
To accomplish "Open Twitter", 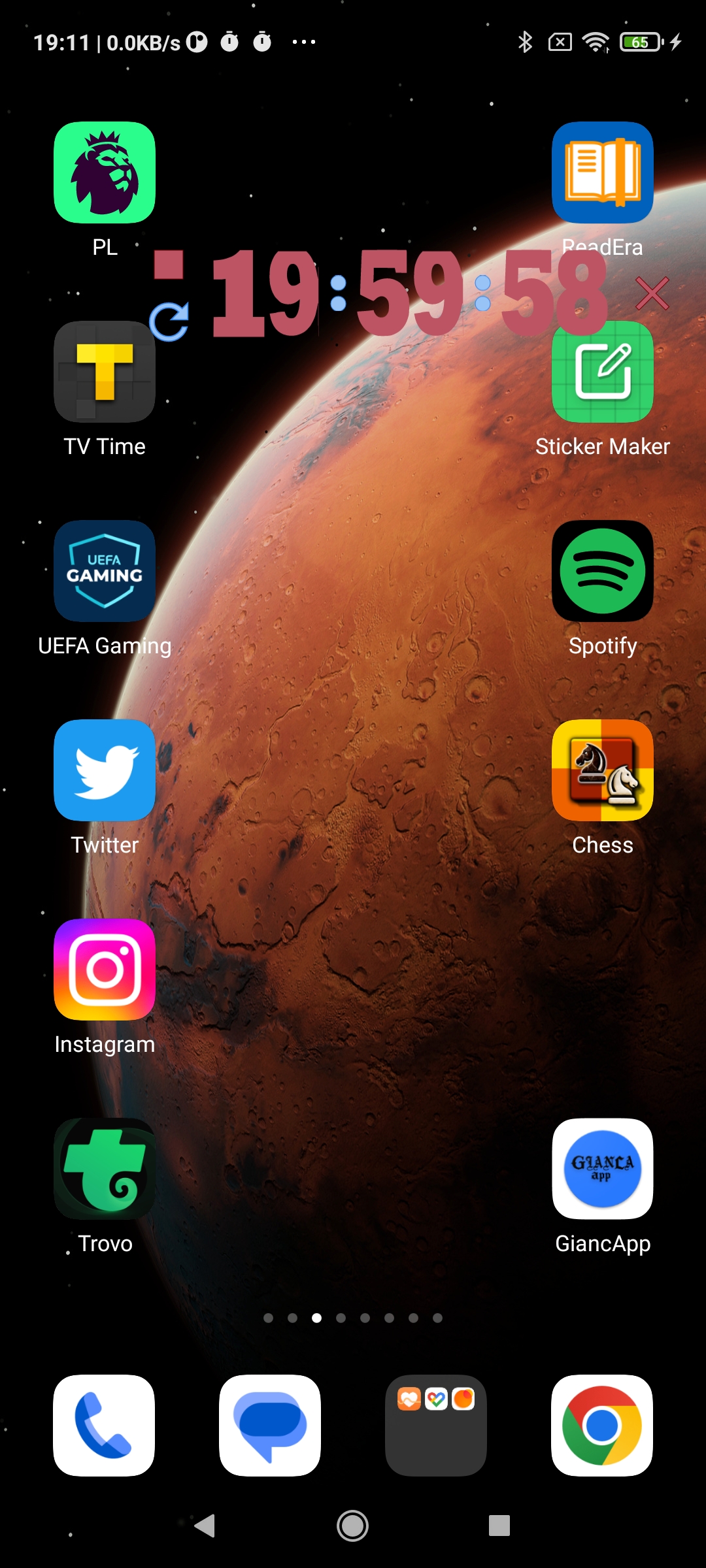I will [105, 770].
